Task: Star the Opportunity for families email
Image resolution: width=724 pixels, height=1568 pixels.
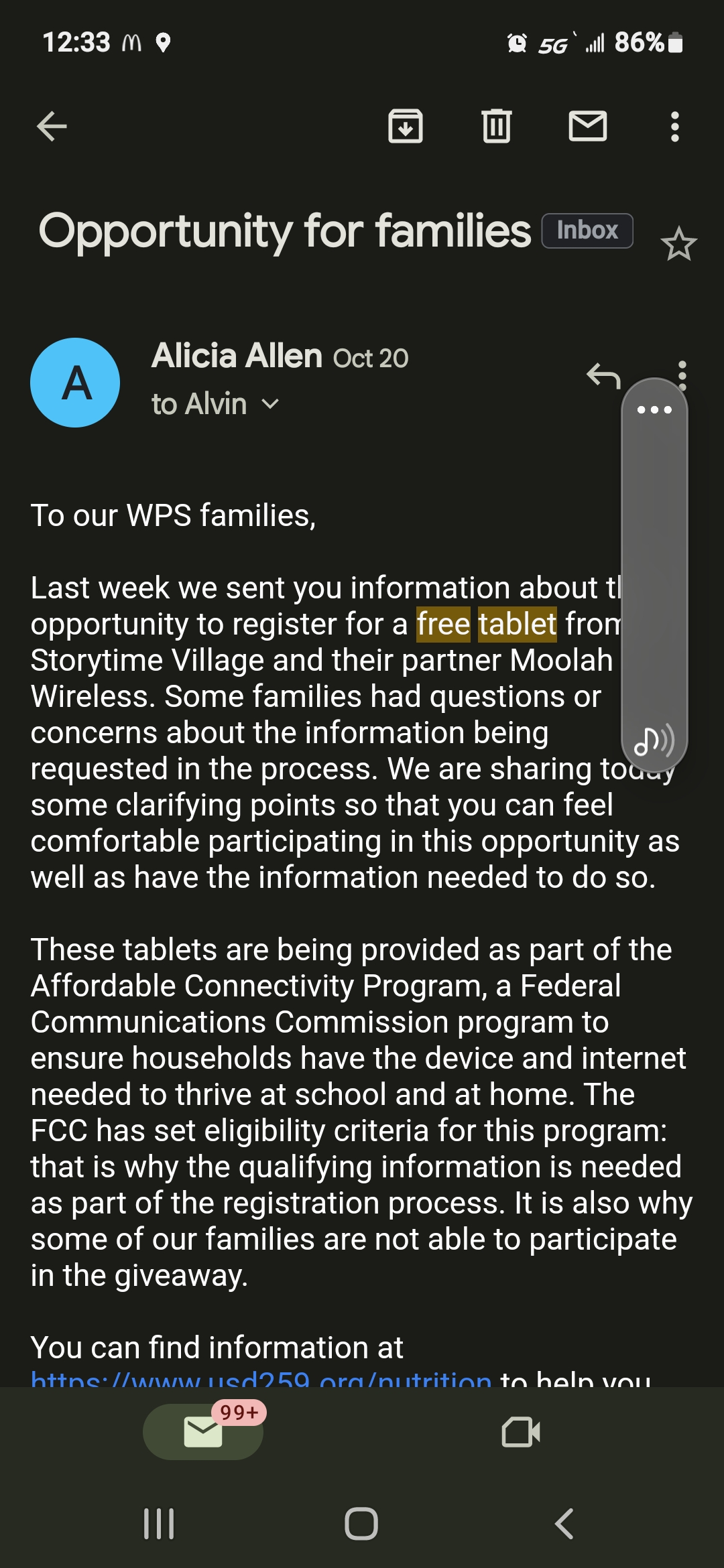Action: click(678, 244)
